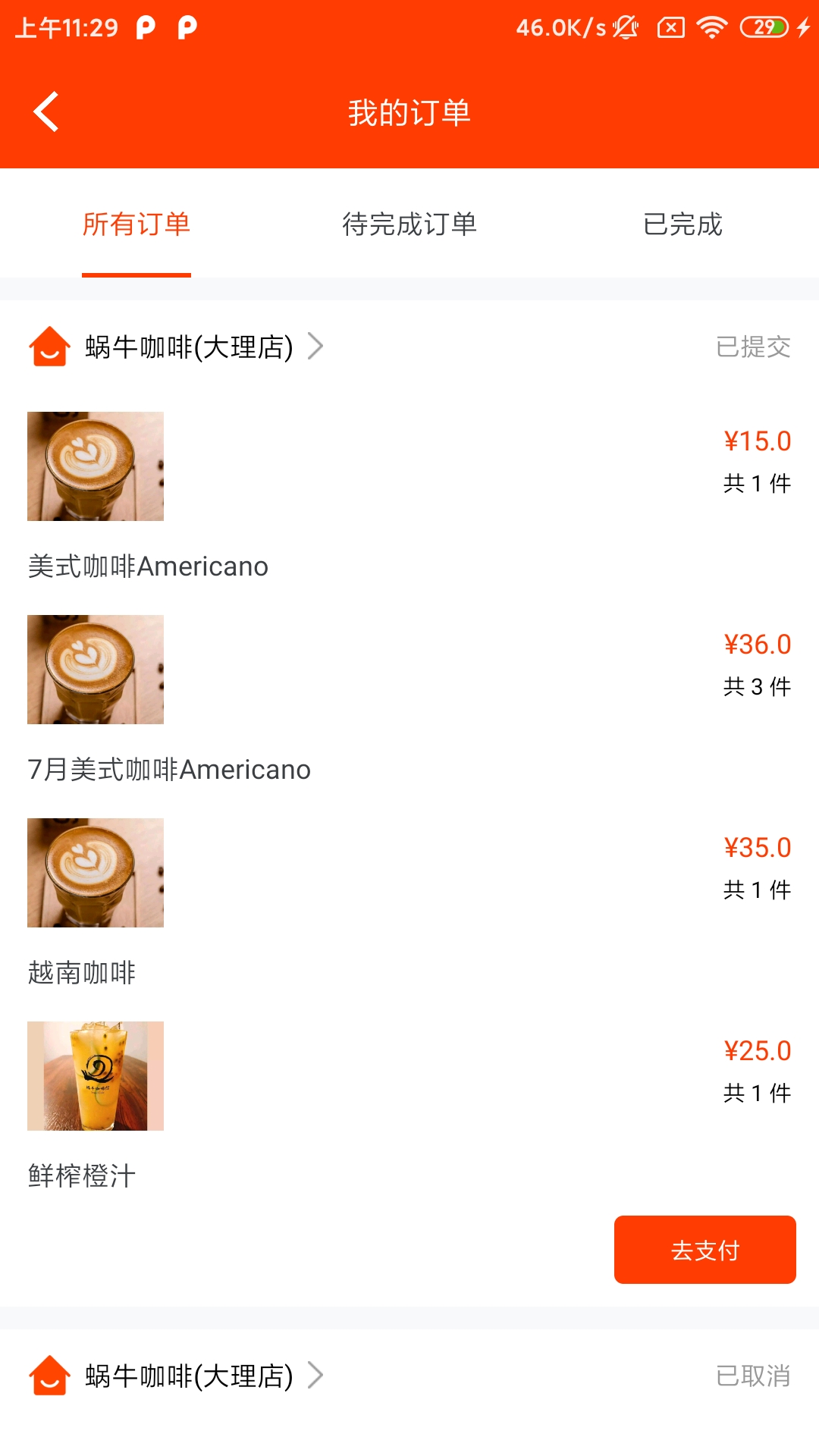This screenshot has width=819, height=1456.
Task: Go back from 我的订单
Action: click(46, 112)
